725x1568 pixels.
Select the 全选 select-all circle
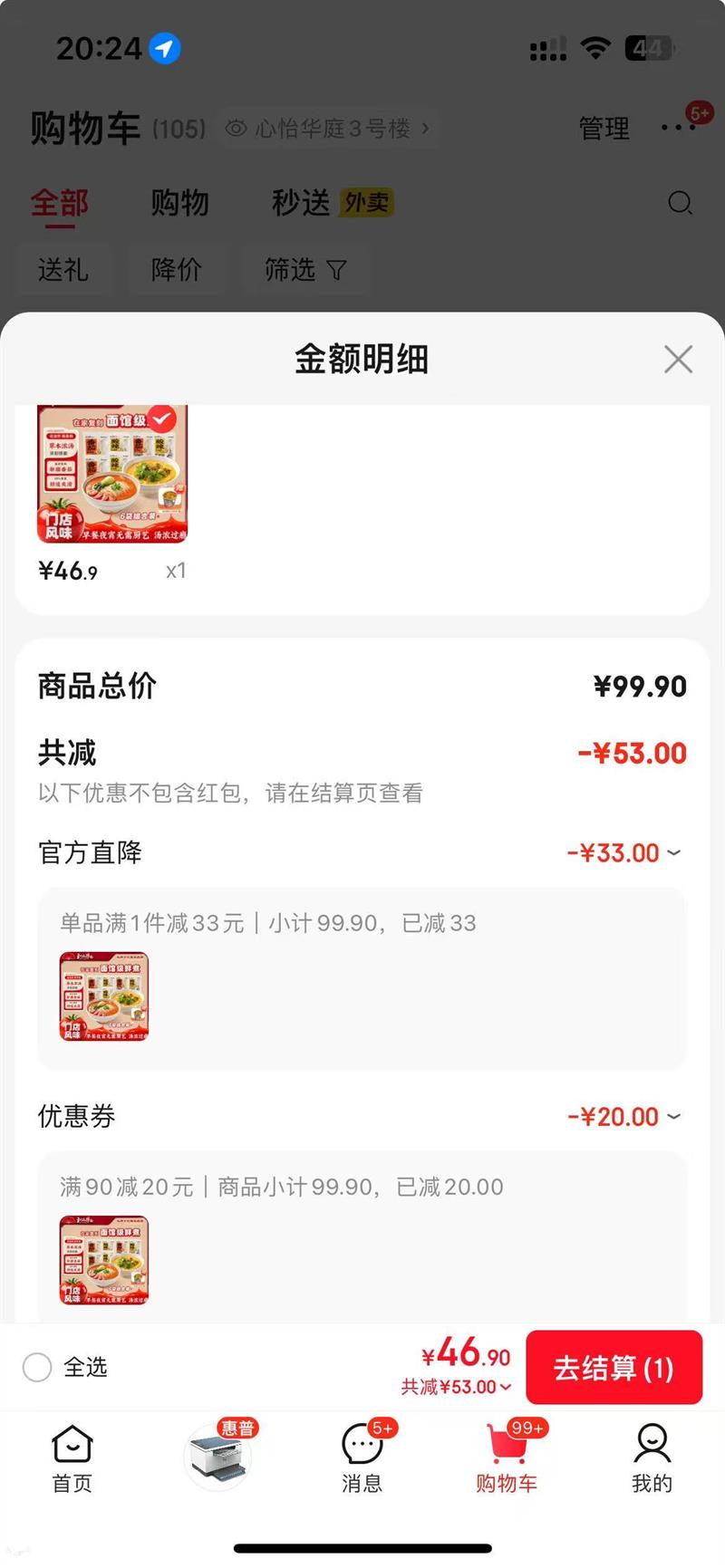[x=37, y=1368]
